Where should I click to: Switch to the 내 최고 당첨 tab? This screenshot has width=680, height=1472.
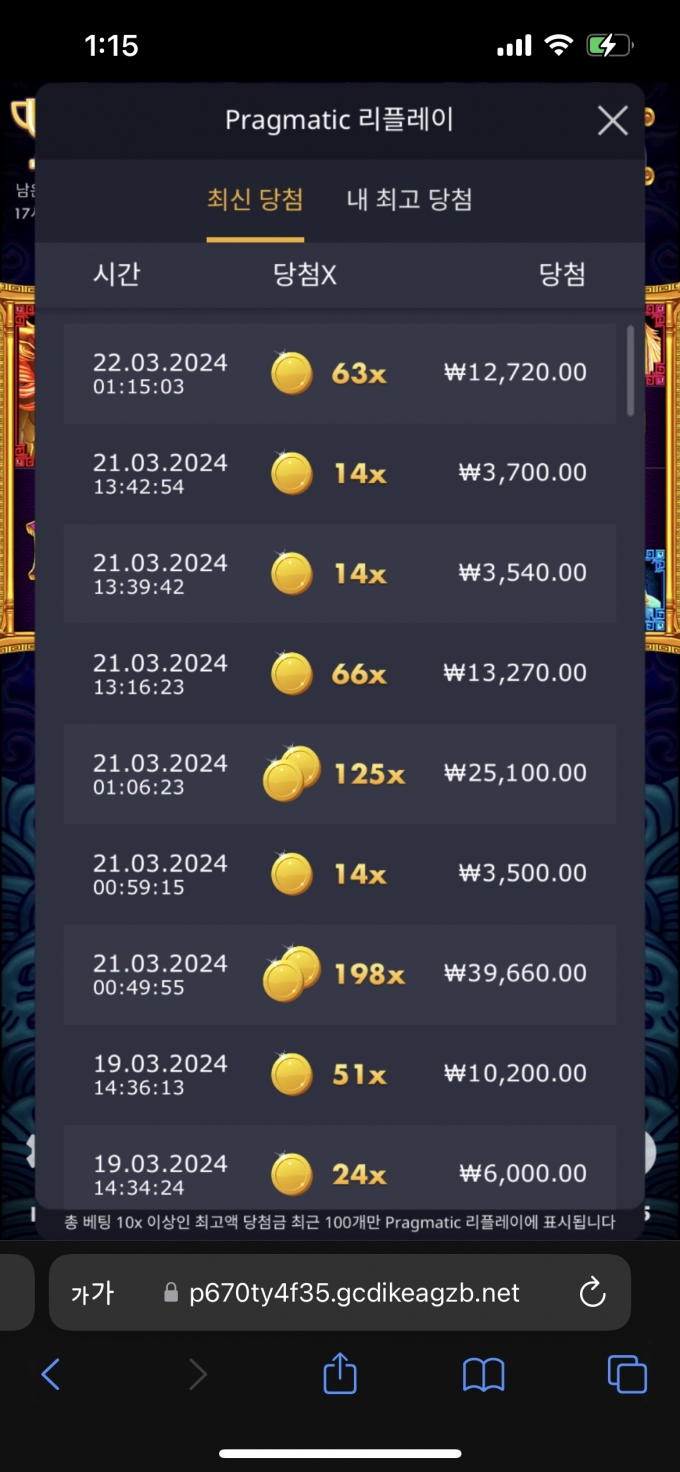[409, 200]
